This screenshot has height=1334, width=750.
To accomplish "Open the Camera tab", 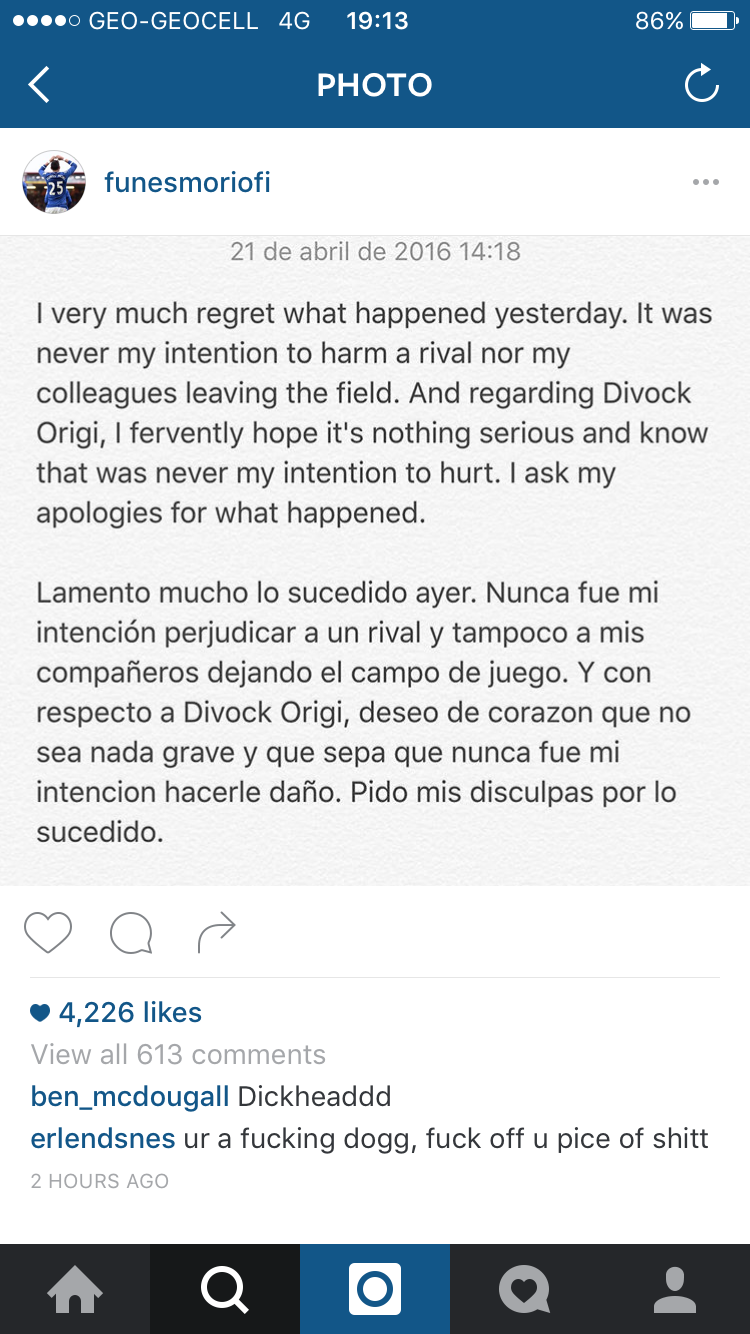I will pos(375,1289).
